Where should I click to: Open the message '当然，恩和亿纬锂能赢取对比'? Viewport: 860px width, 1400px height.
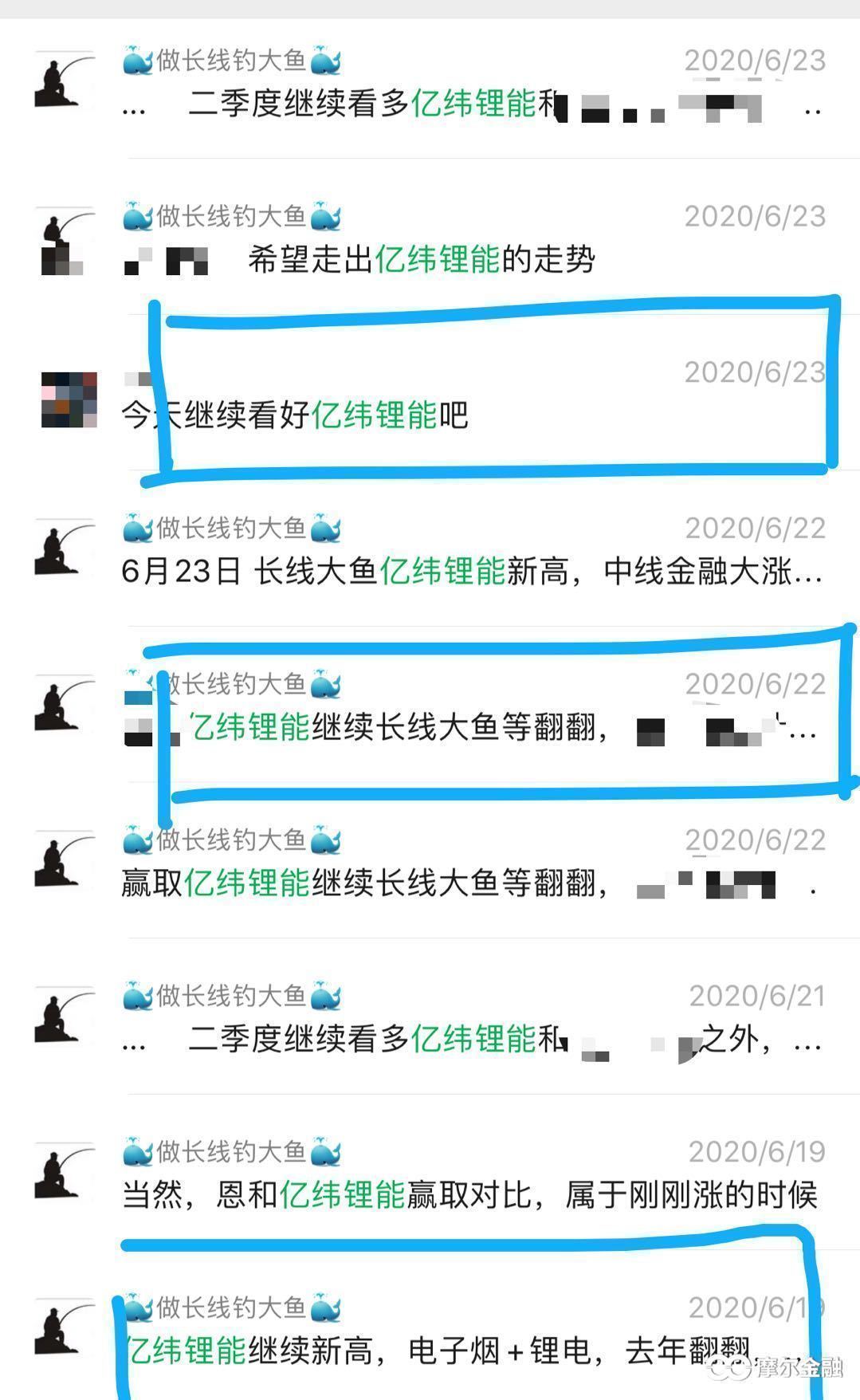click(469, 1194)
